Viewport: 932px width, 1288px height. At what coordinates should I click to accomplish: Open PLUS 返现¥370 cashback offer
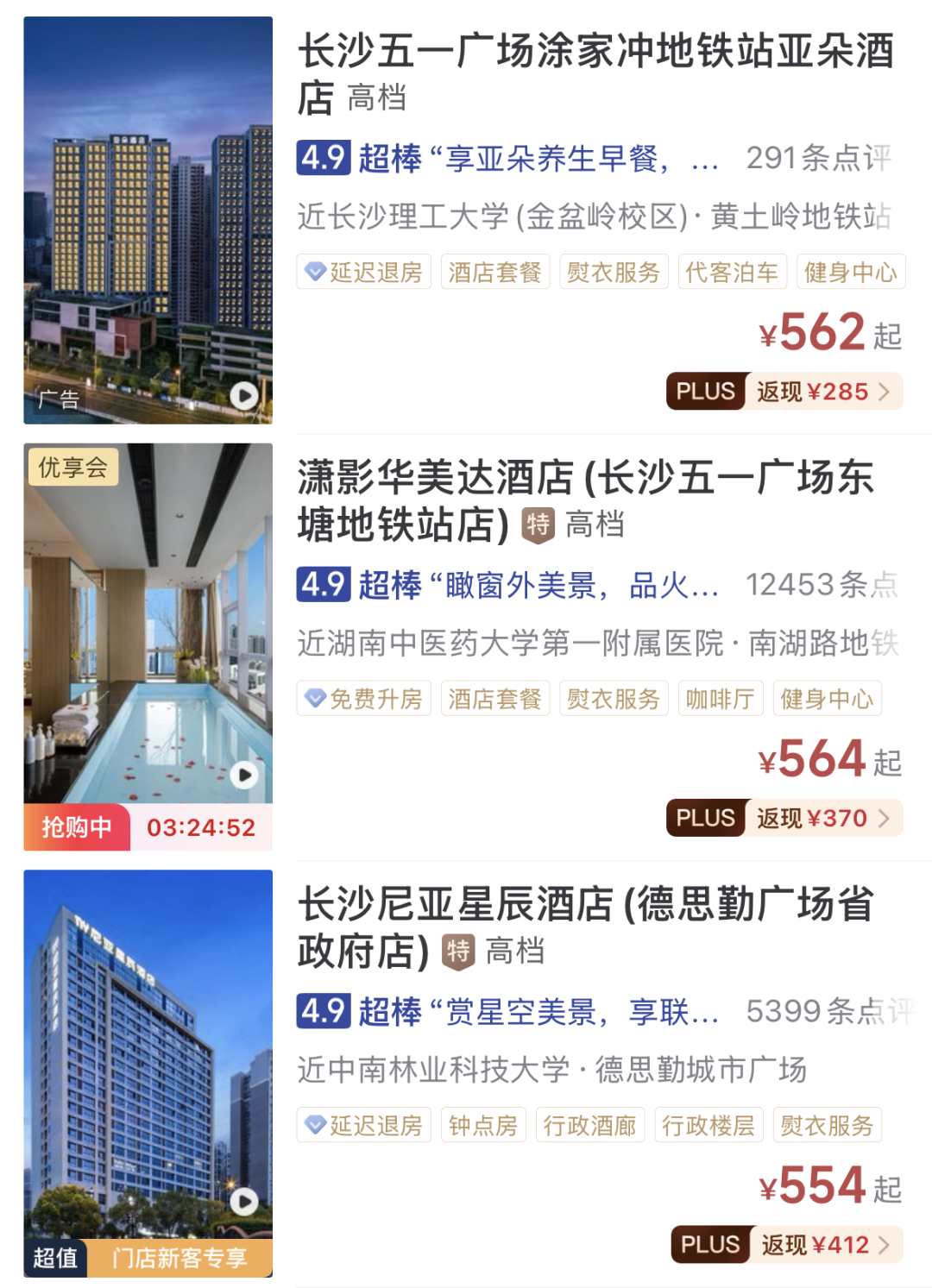point(784,818)
